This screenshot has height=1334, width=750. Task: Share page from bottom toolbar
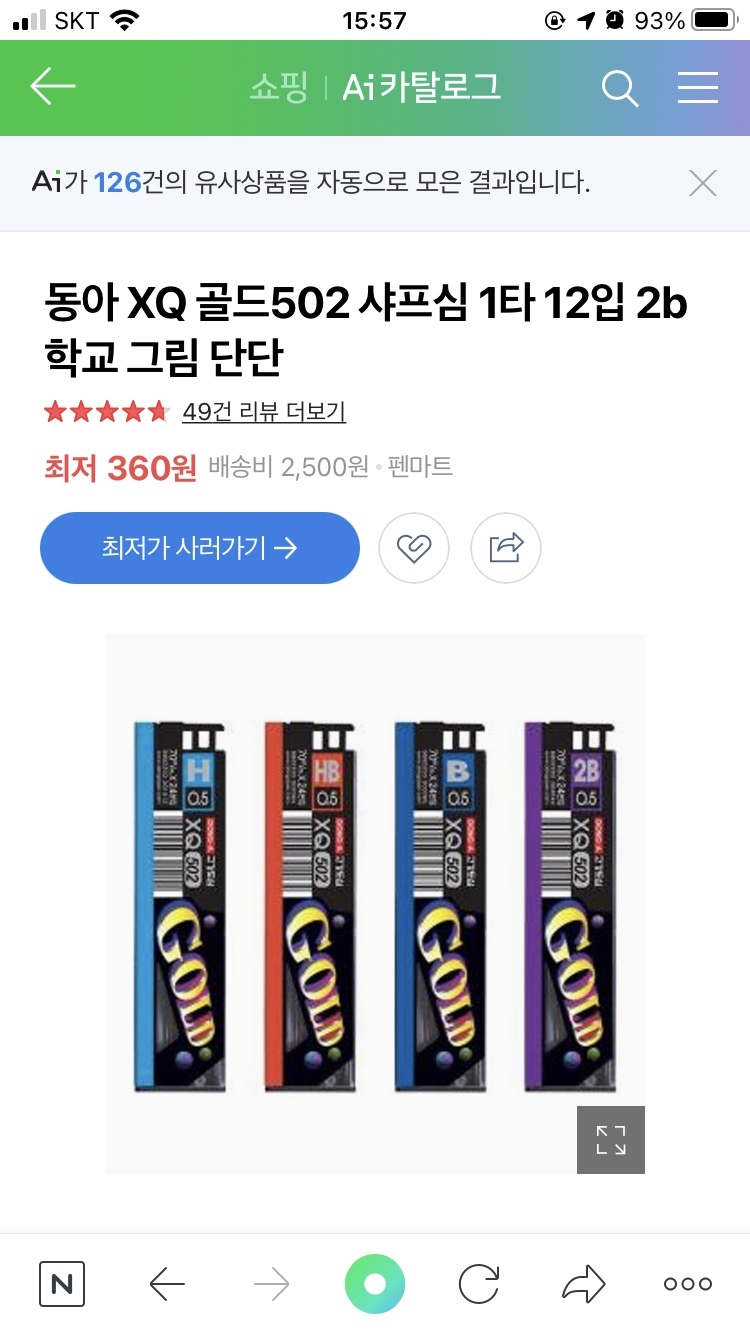point(584,1284)
